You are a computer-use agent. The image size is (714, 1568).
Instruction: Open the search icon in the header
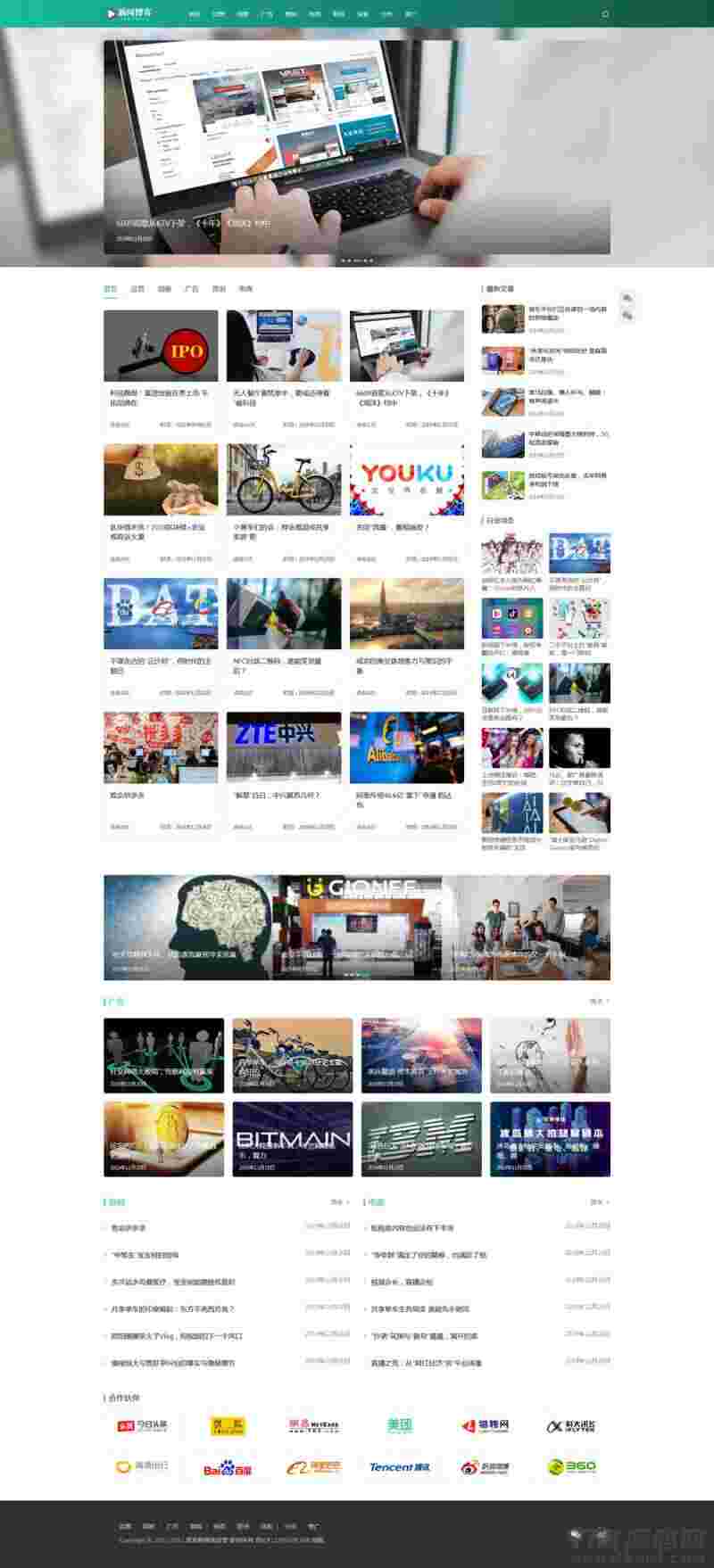click(x=606, y=14)
